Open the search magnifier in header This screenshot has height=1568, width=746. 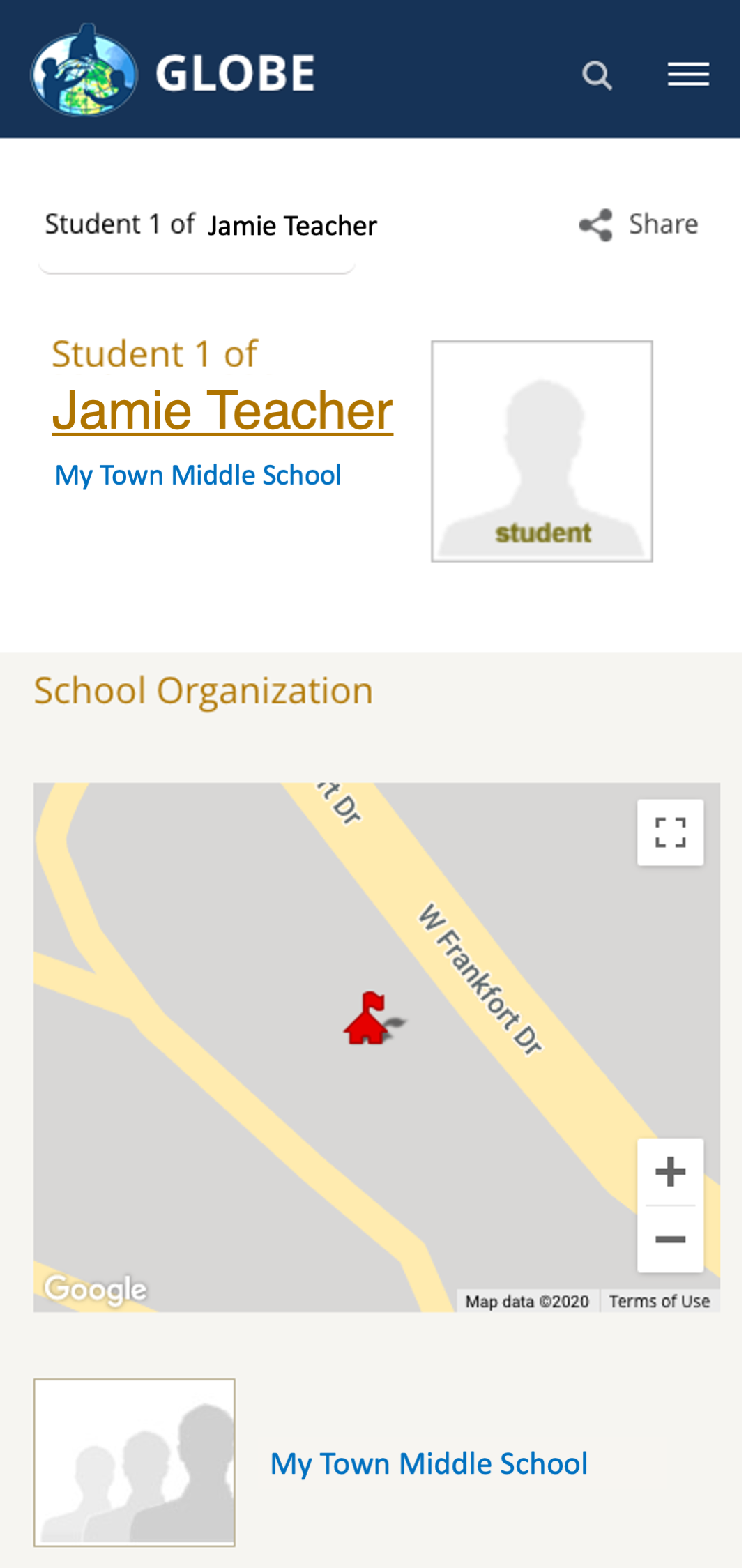pos(597,75)
